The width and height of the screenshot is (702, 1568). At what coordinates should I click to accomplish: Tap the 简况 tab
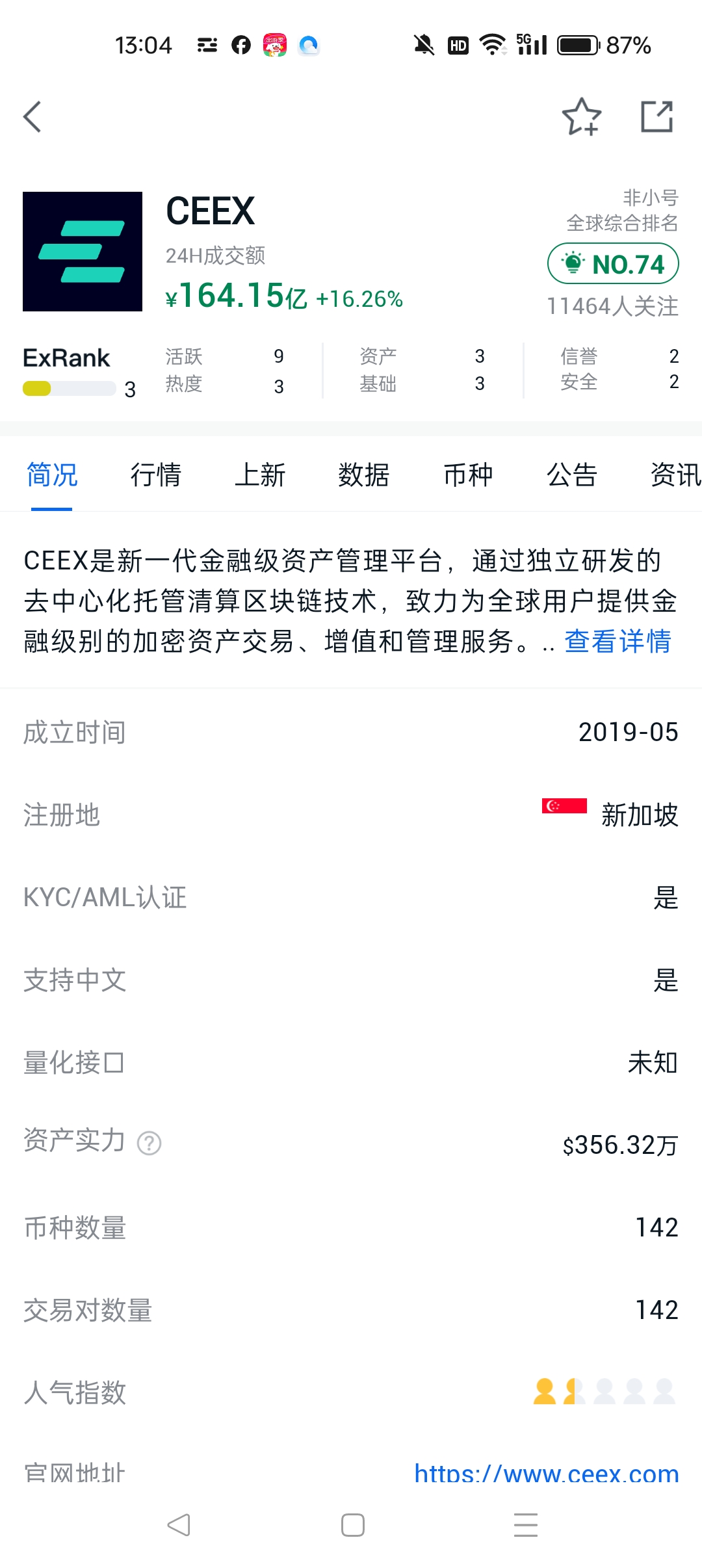coord(52,475)
